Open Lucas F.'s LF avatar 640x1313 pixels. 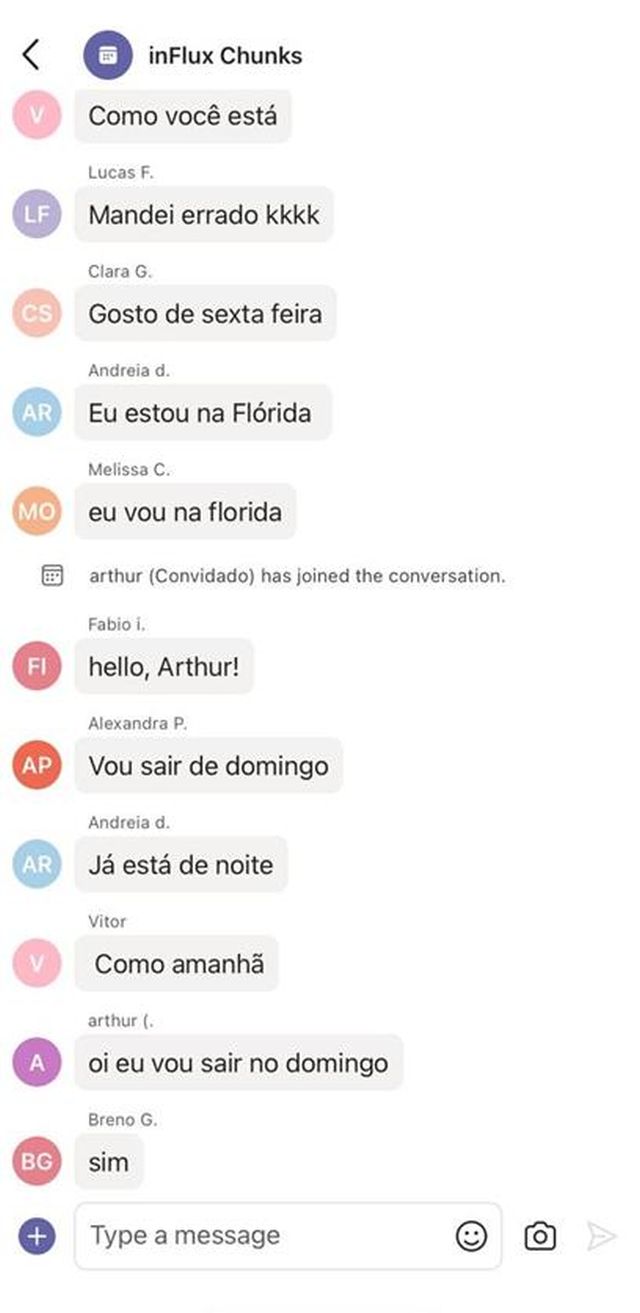(37, 214)
